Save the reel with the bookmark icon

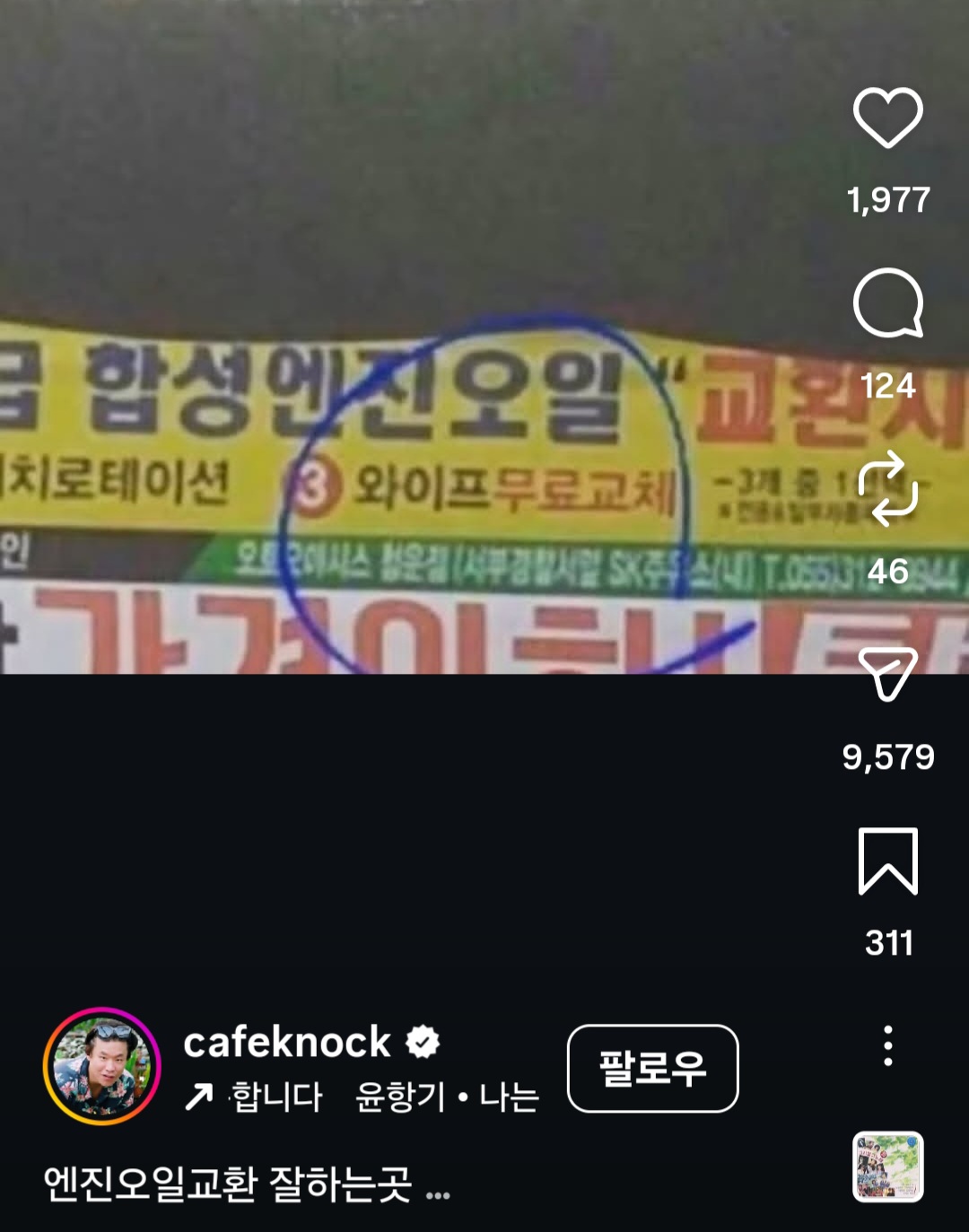pos(887,861)
